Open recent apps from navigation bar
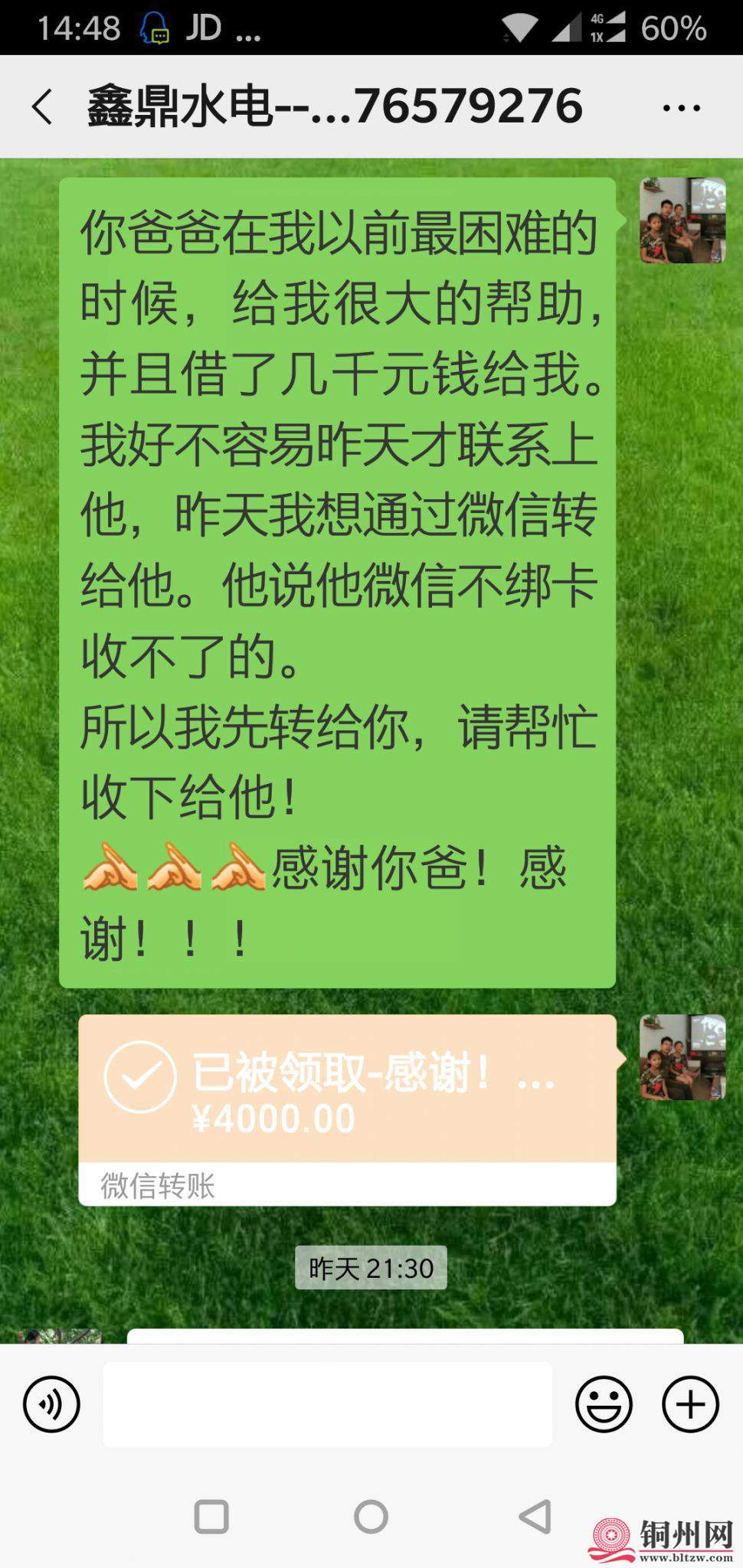 pyautogui.click(x=211, y=1517)
